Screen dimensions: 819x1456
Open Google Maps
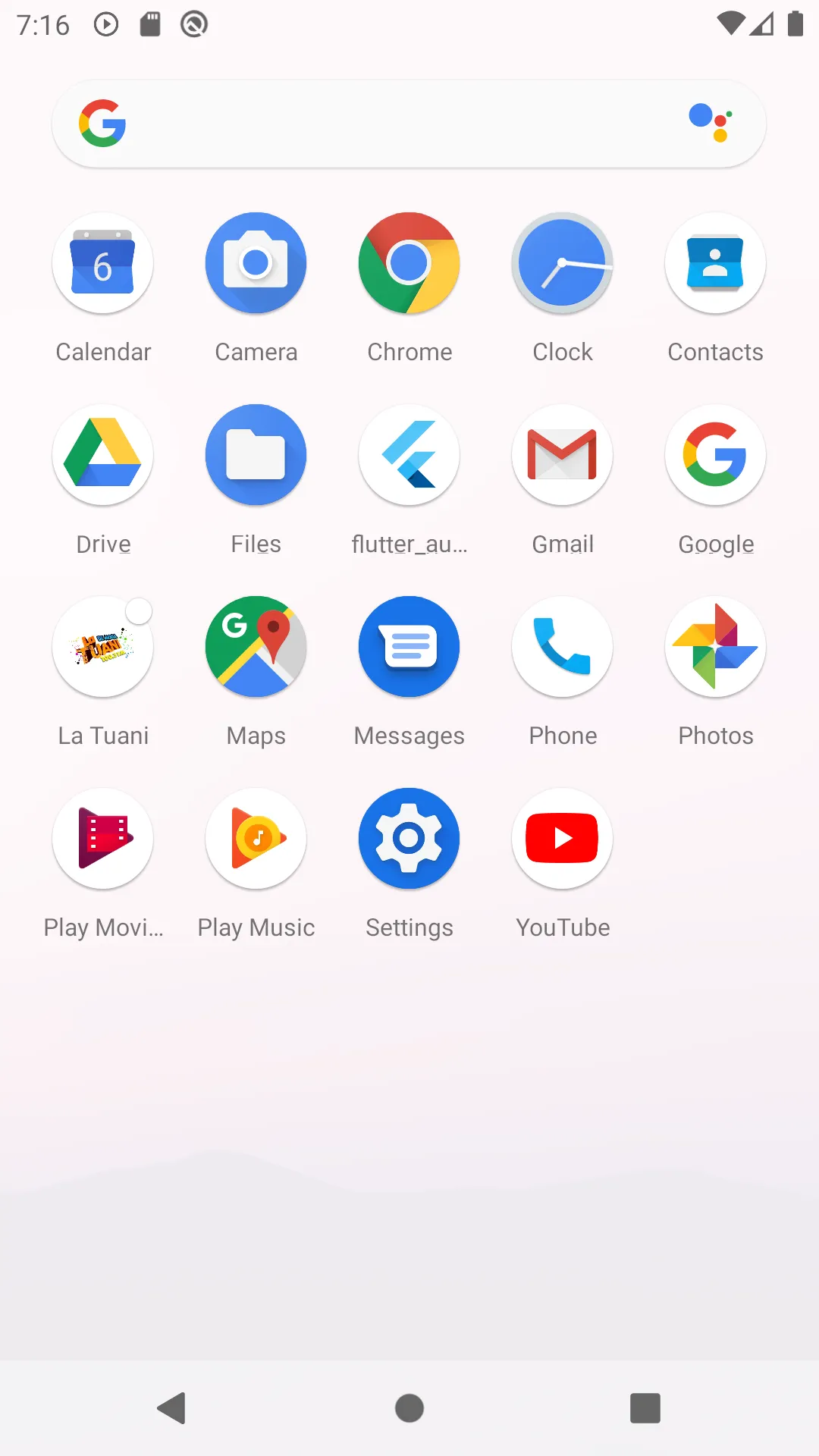(x=256, y=647)
